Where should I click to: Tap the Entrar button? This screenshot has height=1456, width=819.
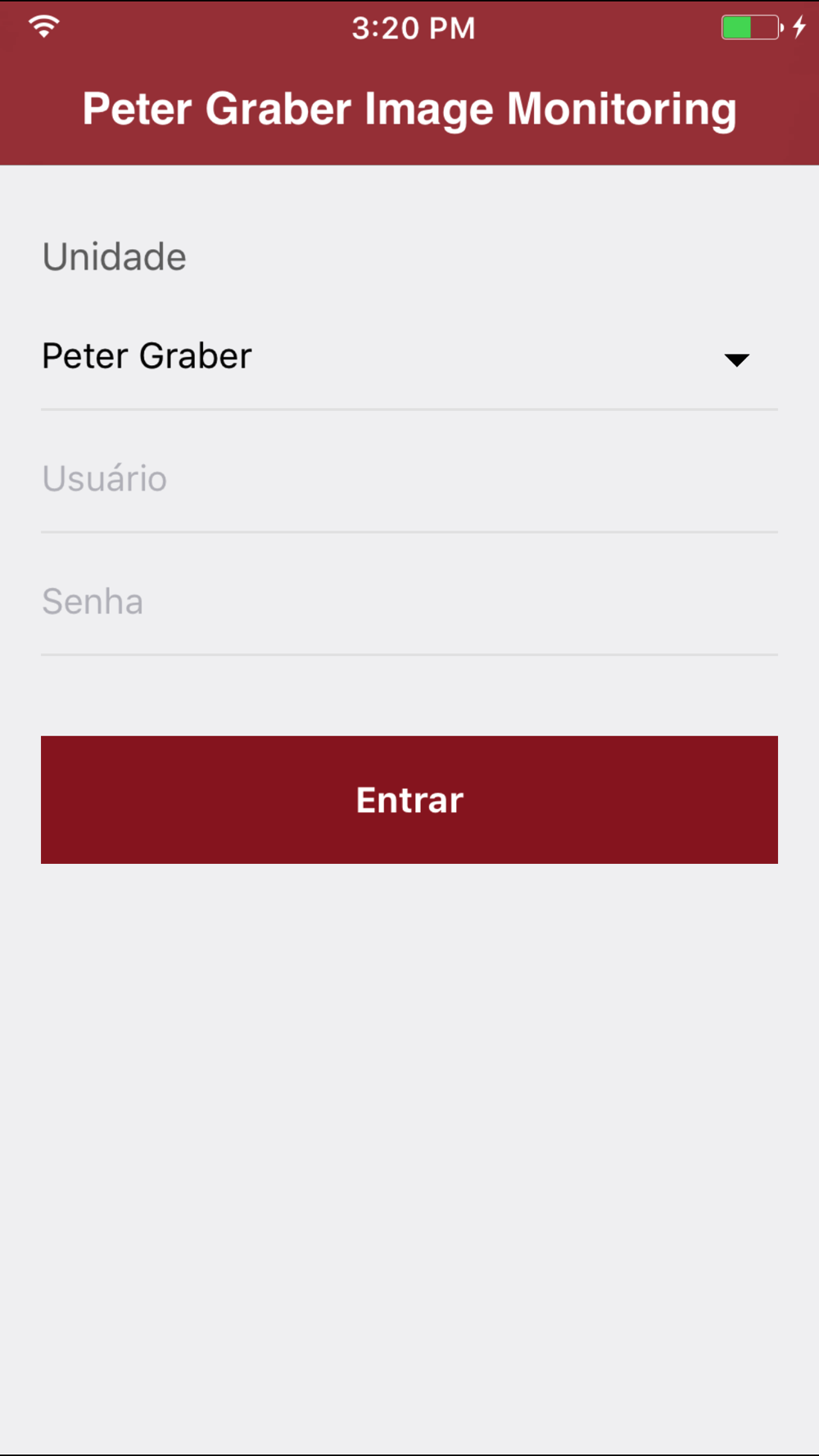click(409, 799)
